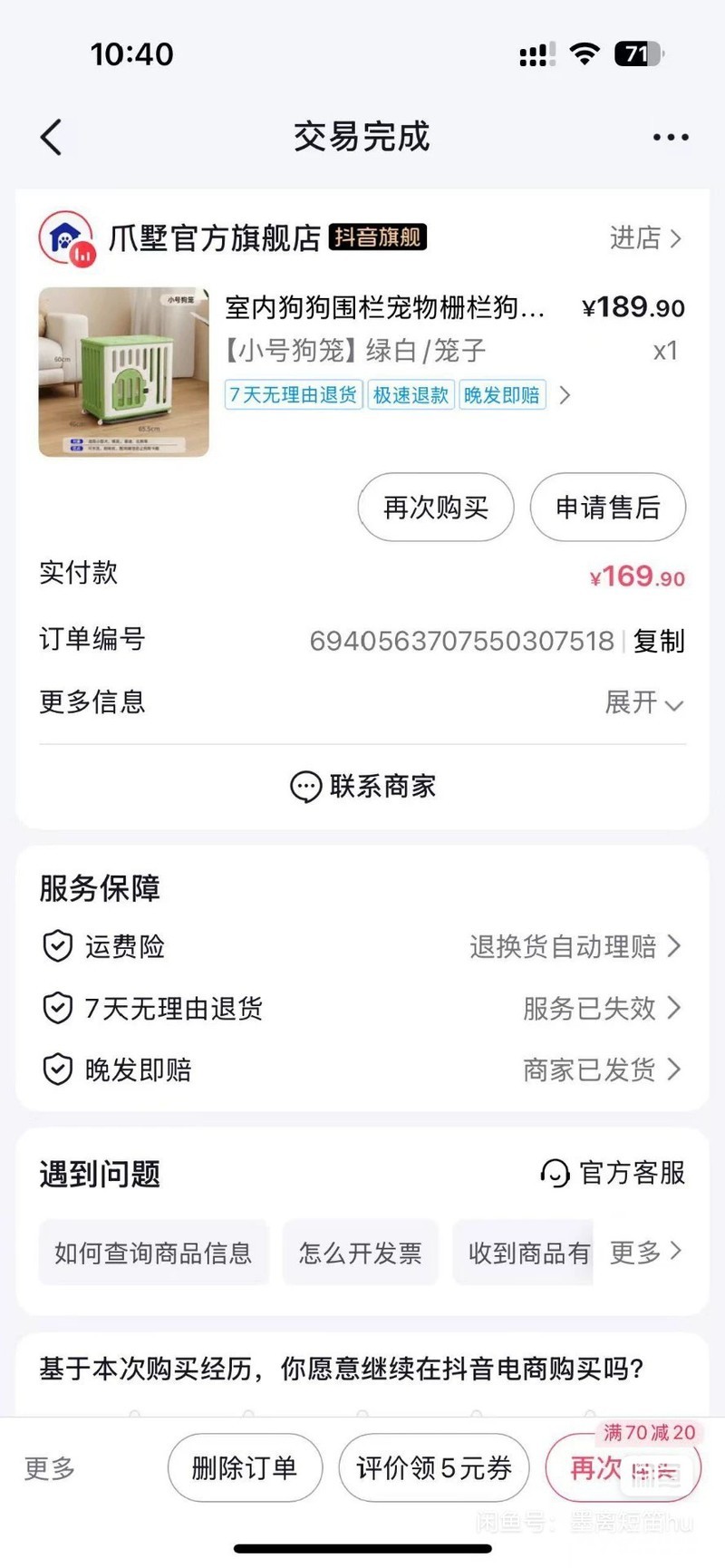
Task: Open 更多 options in the bottom bar
Action: (x=50, y=1468)
